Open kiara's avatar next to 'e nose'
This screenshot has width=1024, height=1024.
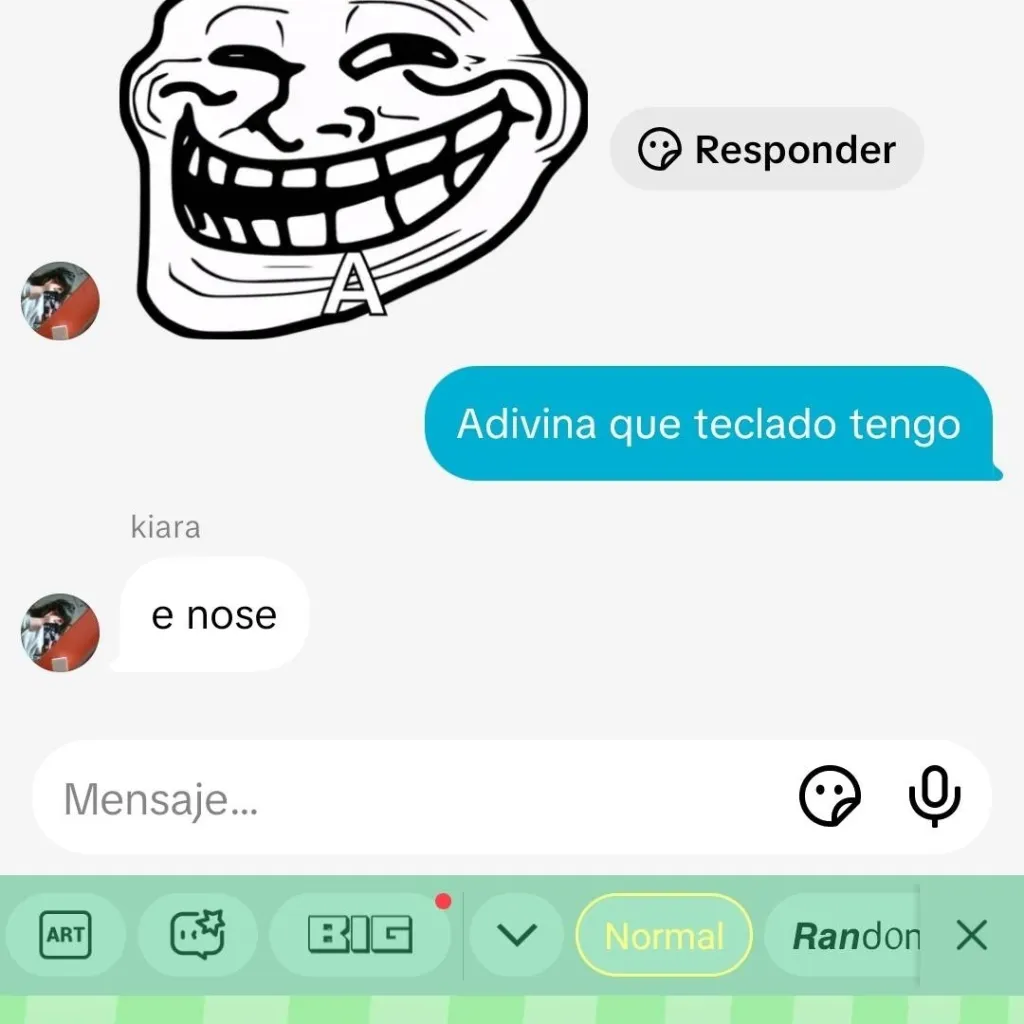click(60, 632)
